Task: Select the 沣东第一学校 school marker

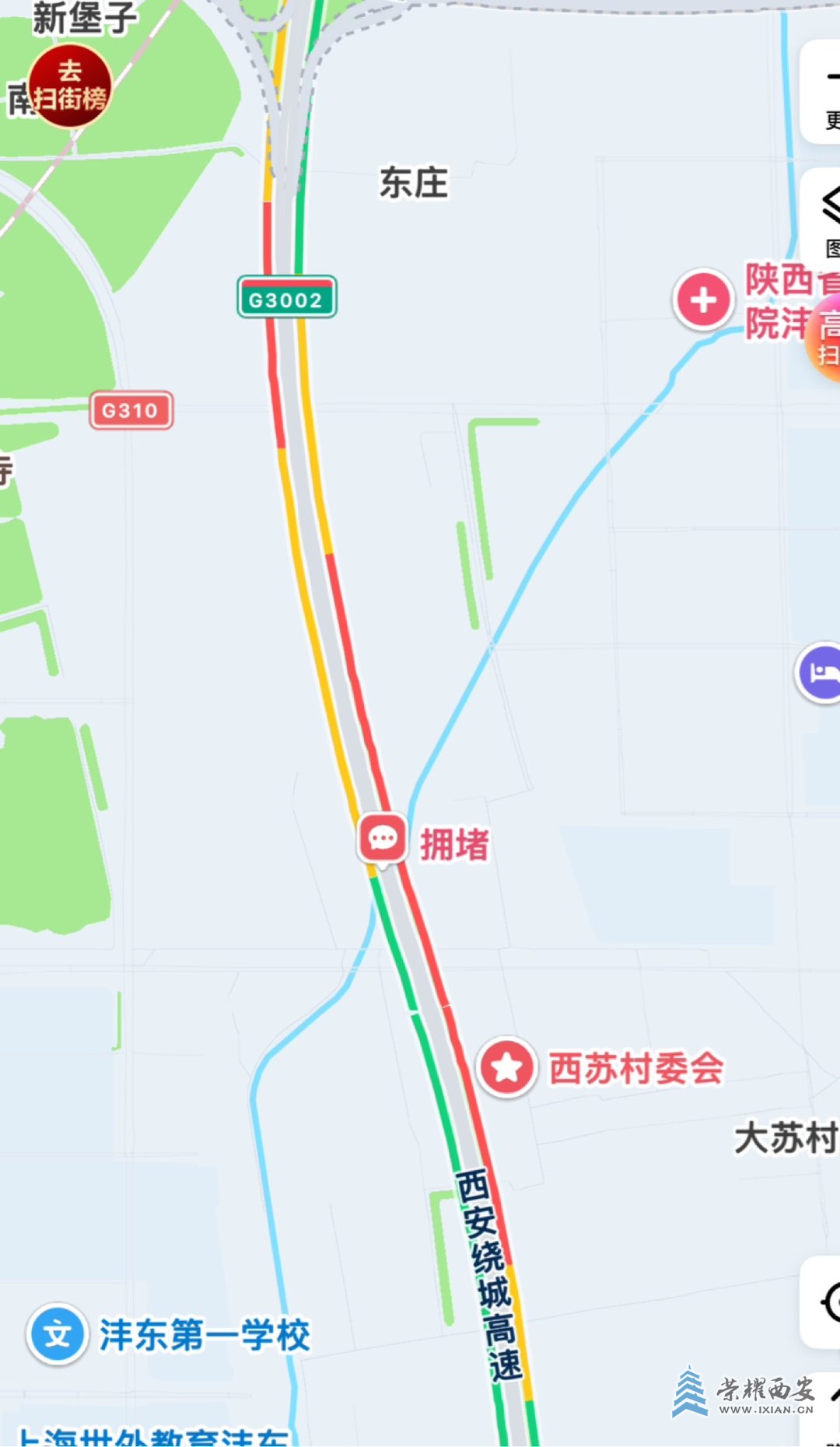Action: pyautogui.click(x=57, y=1333)
